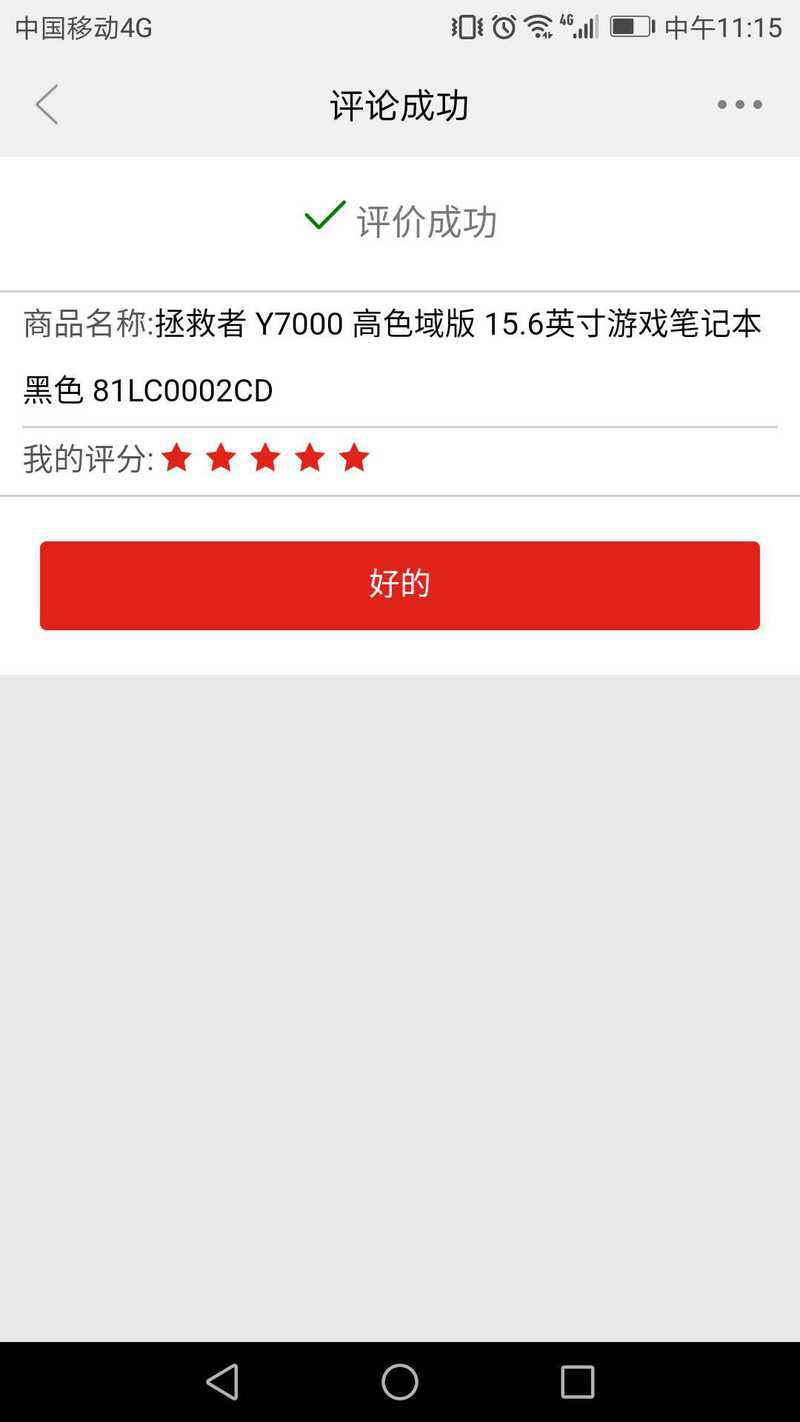Image resolution: width=800 pixels, height=1422 pixels.
Task: Confirm with the red 好的 button
Action: coord(400,585)
